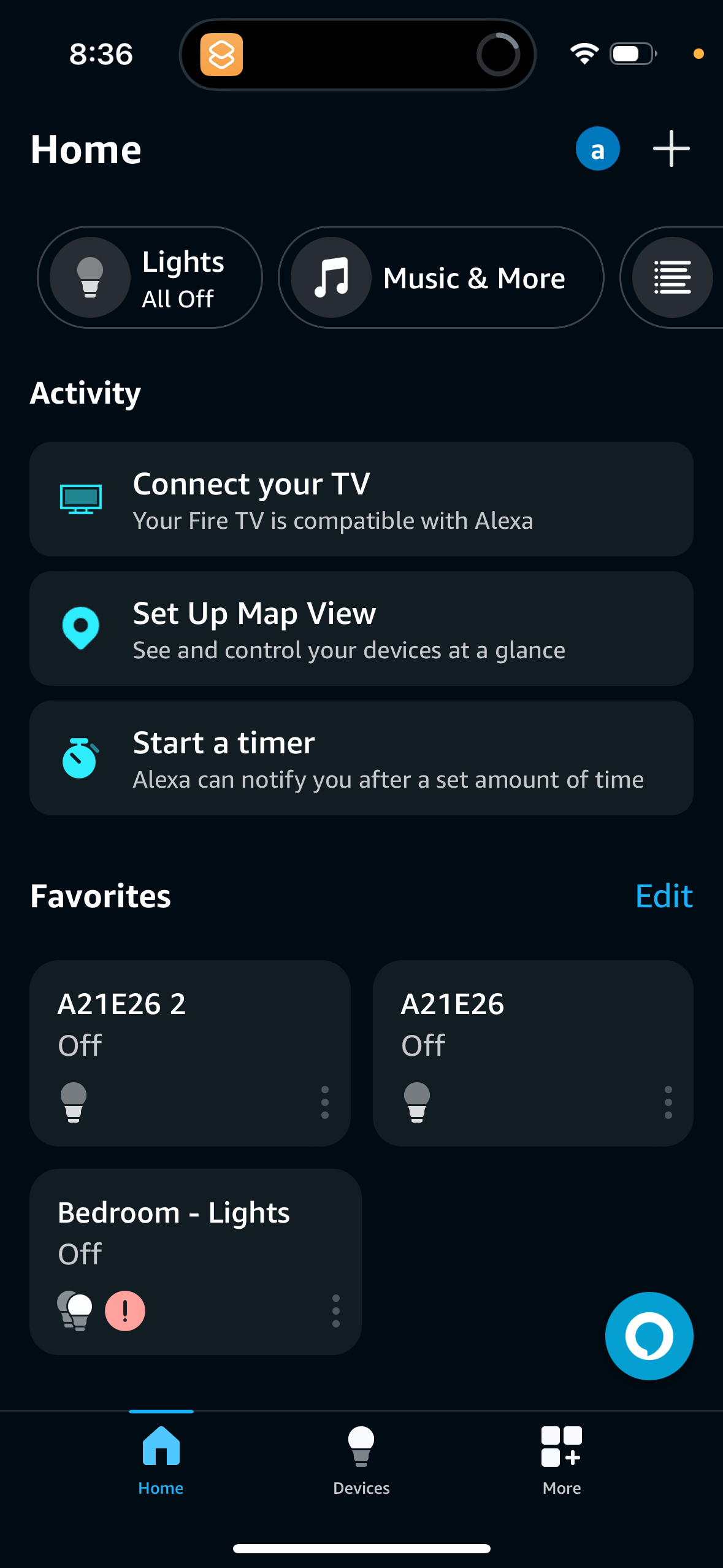
Task: Tap the error badge on Bedroom - Lights
Action: pyautogui.click(x=126, y=1310)
